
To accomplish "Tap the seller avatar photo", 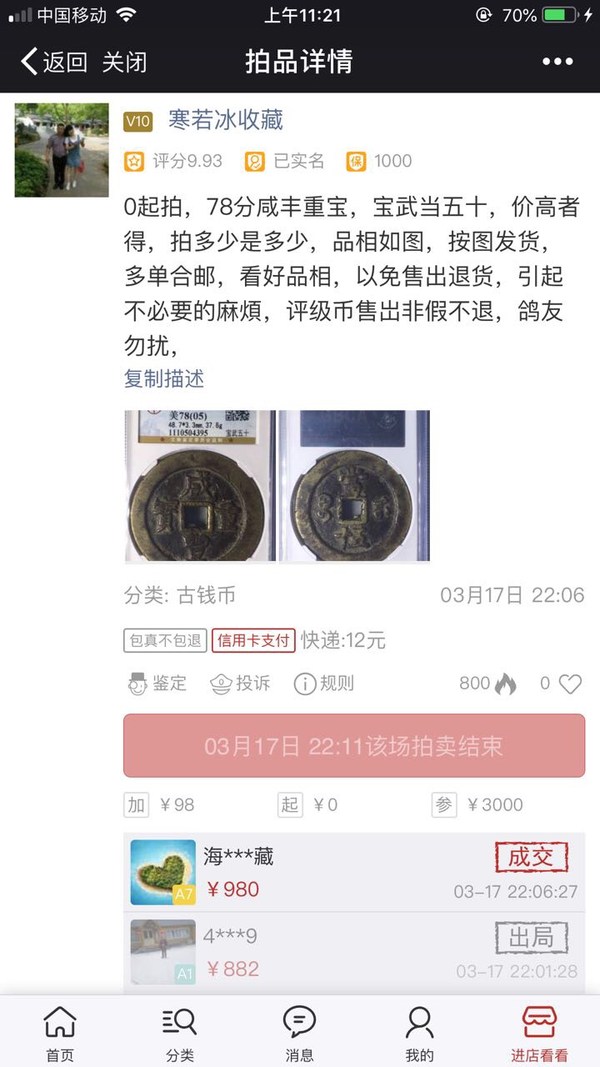I will (x=61, y=149).
